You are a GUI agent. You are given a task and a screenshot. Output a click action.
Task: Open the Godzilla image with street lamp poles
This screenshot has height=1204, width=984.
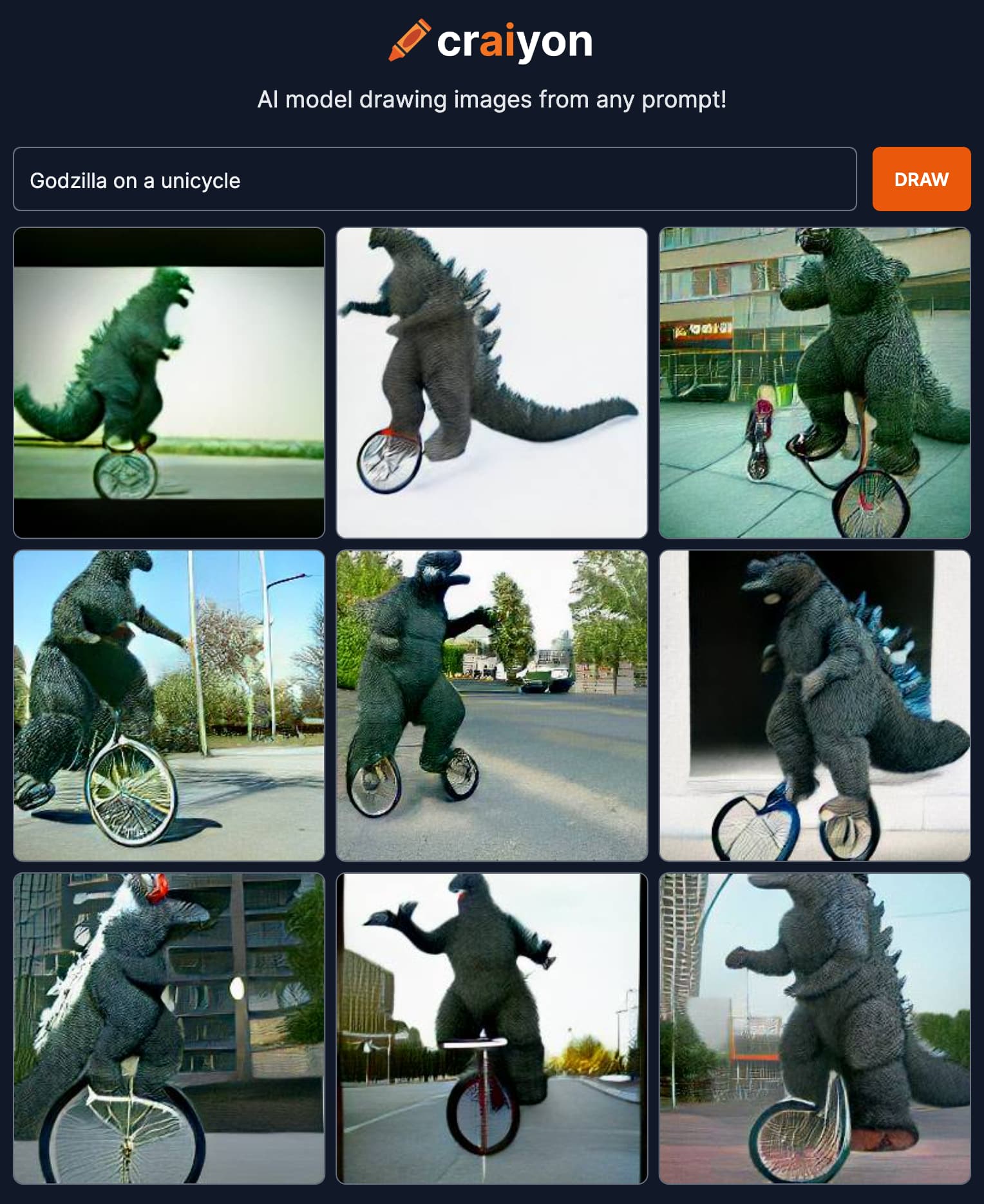pyautogui.click(x=169, y=706)
